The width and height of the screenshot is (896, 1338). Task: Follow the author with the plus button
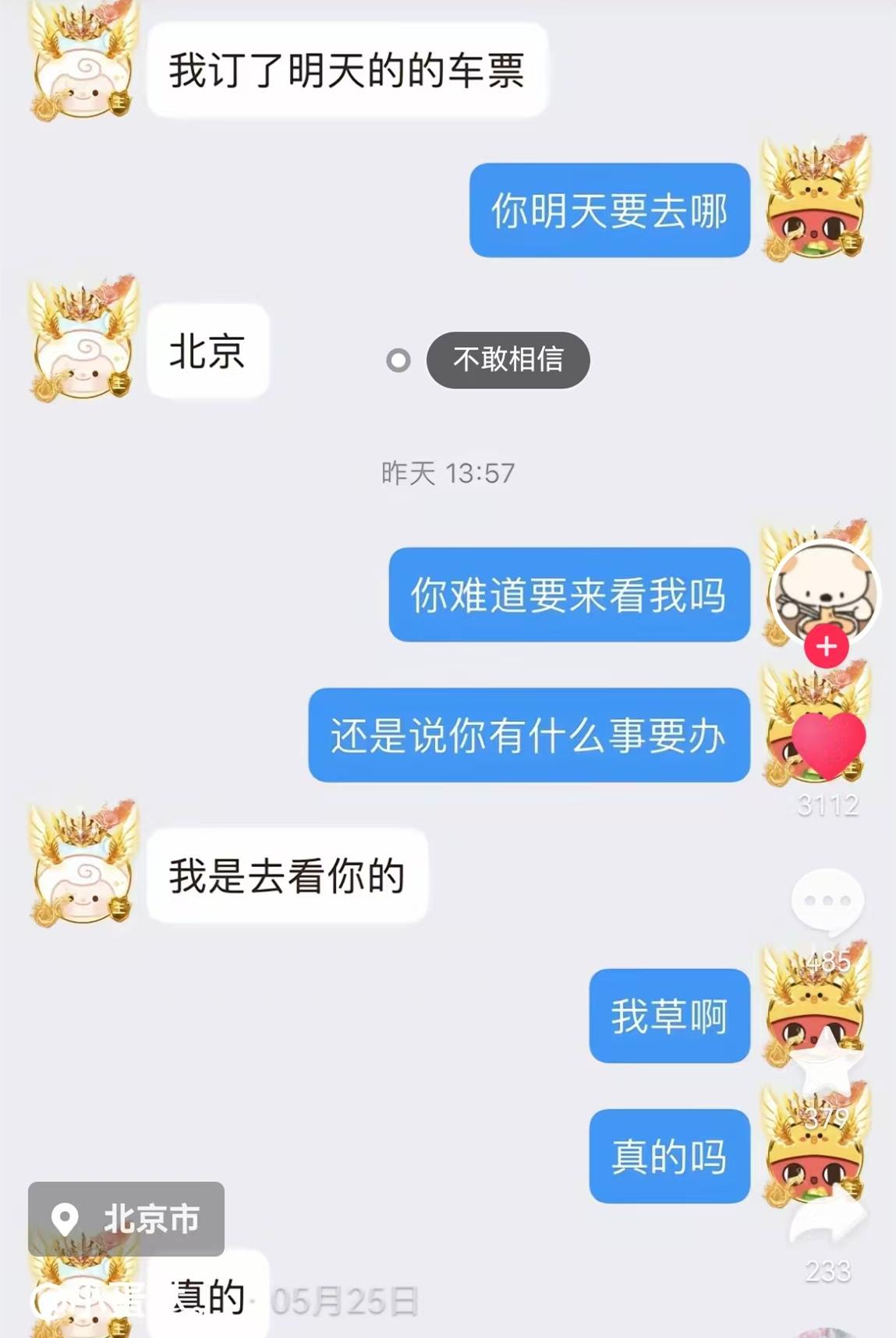[x=826, y=646]
